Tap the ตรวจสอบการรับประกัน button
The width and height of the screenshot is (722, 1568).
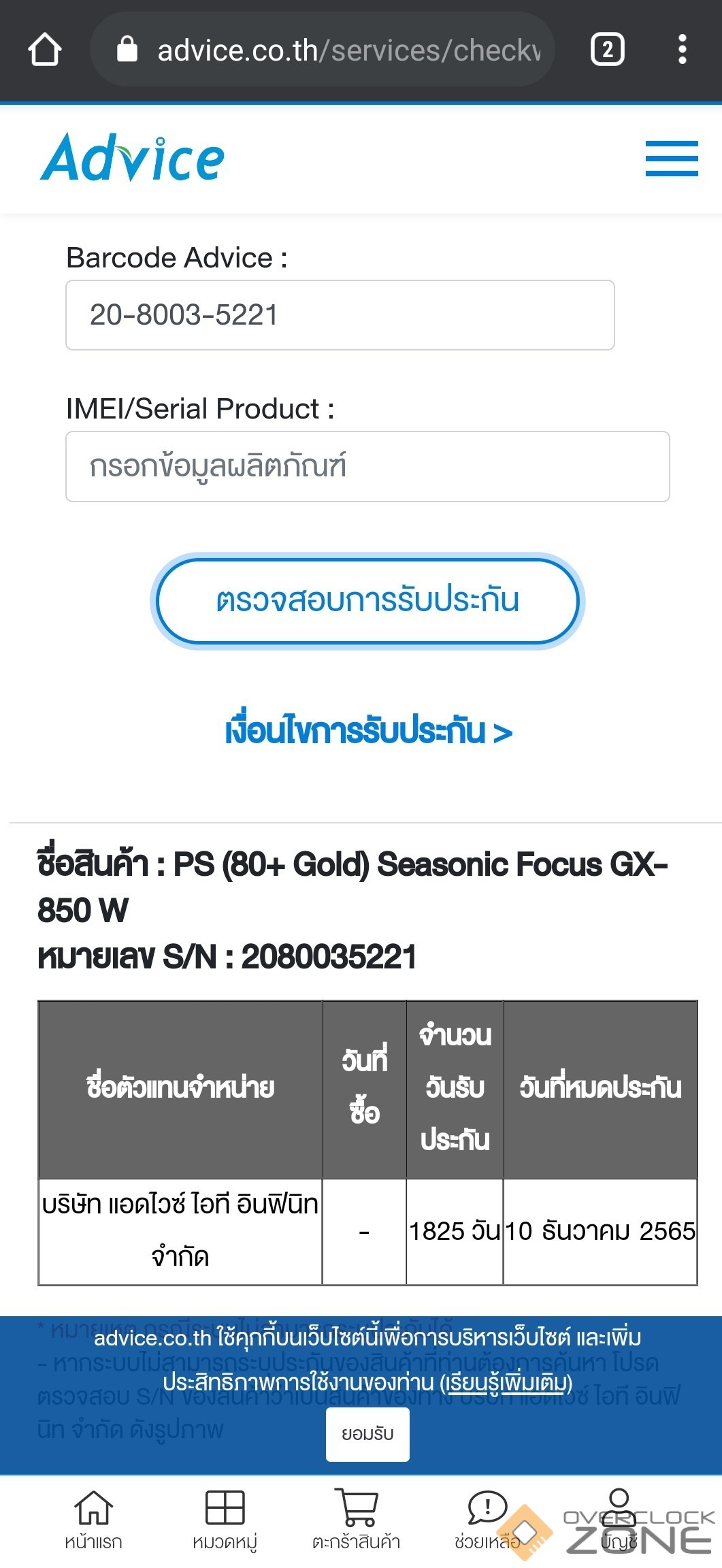point(367,601)
